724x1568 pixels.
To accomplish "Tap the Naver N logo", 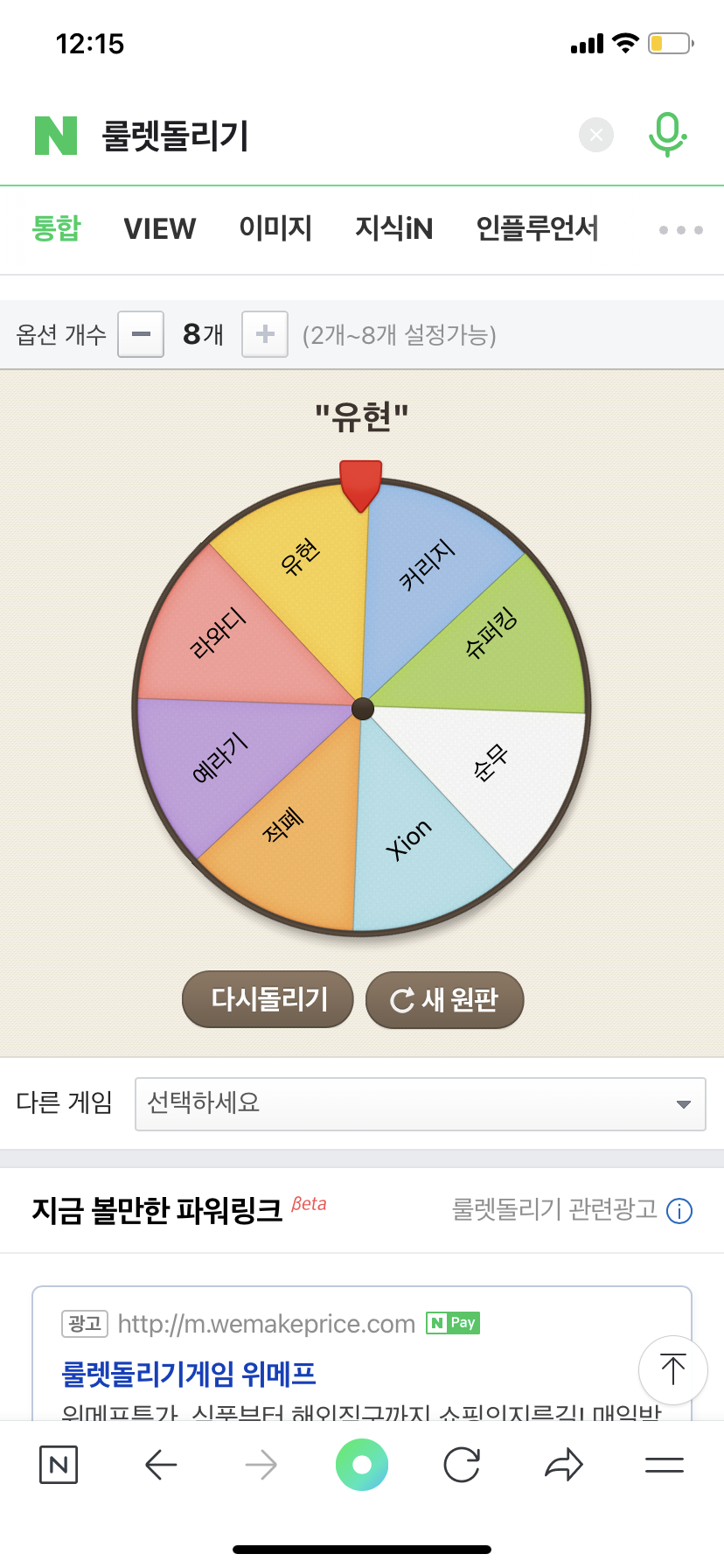I will [56, 136].
